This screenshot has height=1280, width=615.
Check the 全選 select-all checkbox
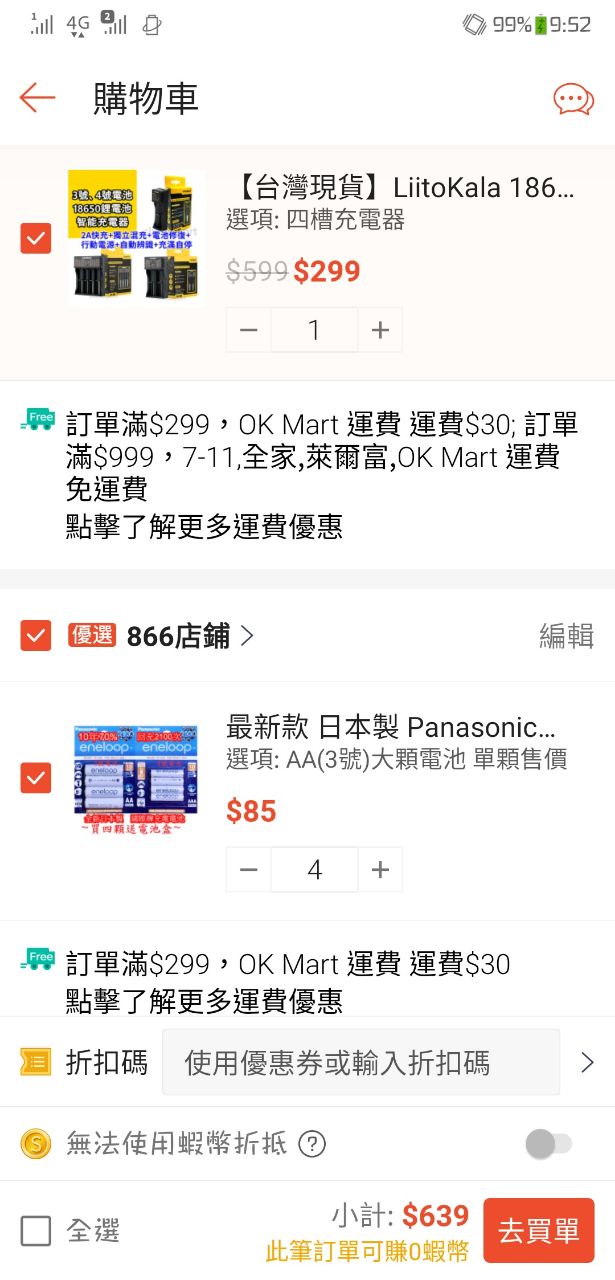click(36, 1231)
